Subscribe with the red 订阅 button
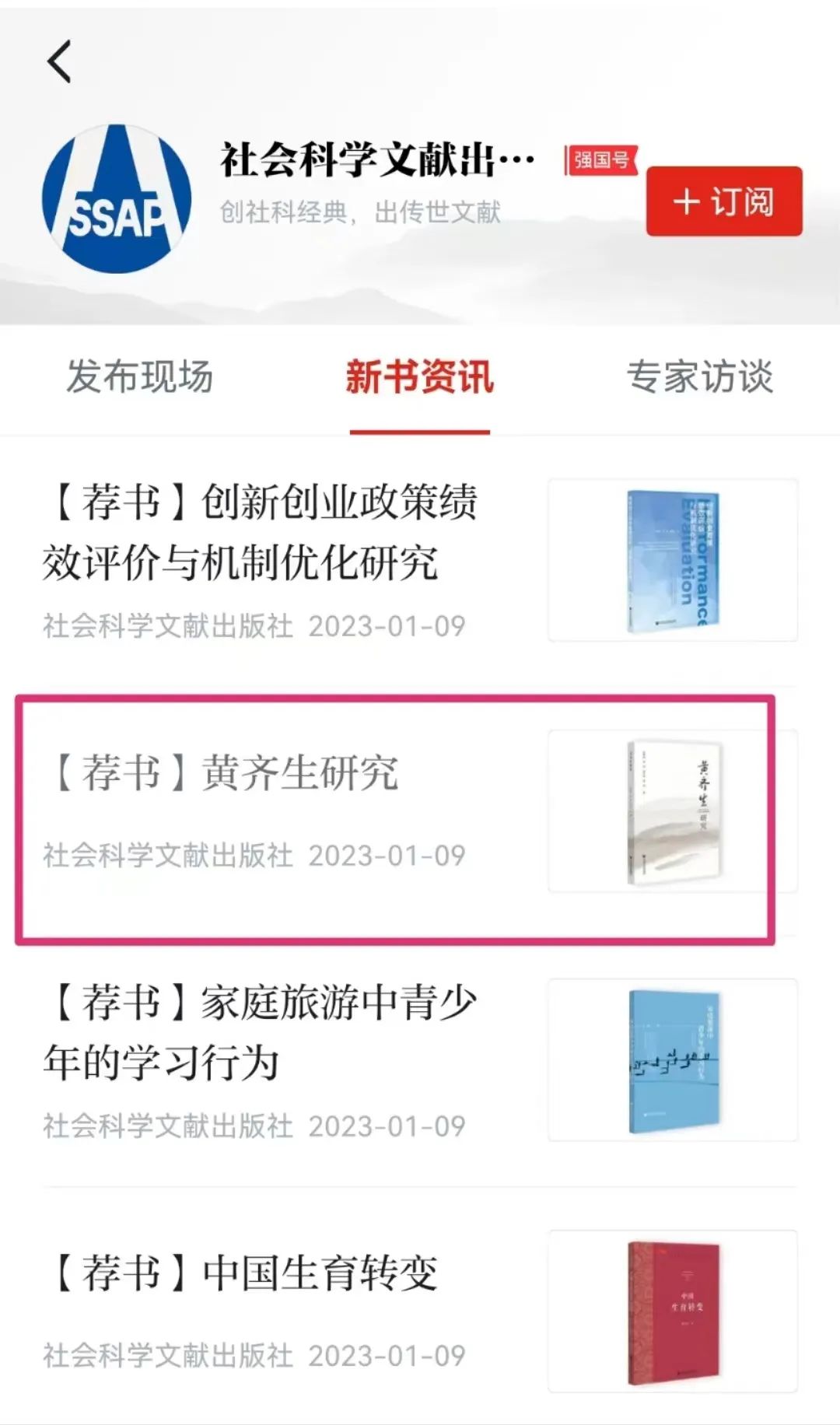 click(x=723, y=201)
